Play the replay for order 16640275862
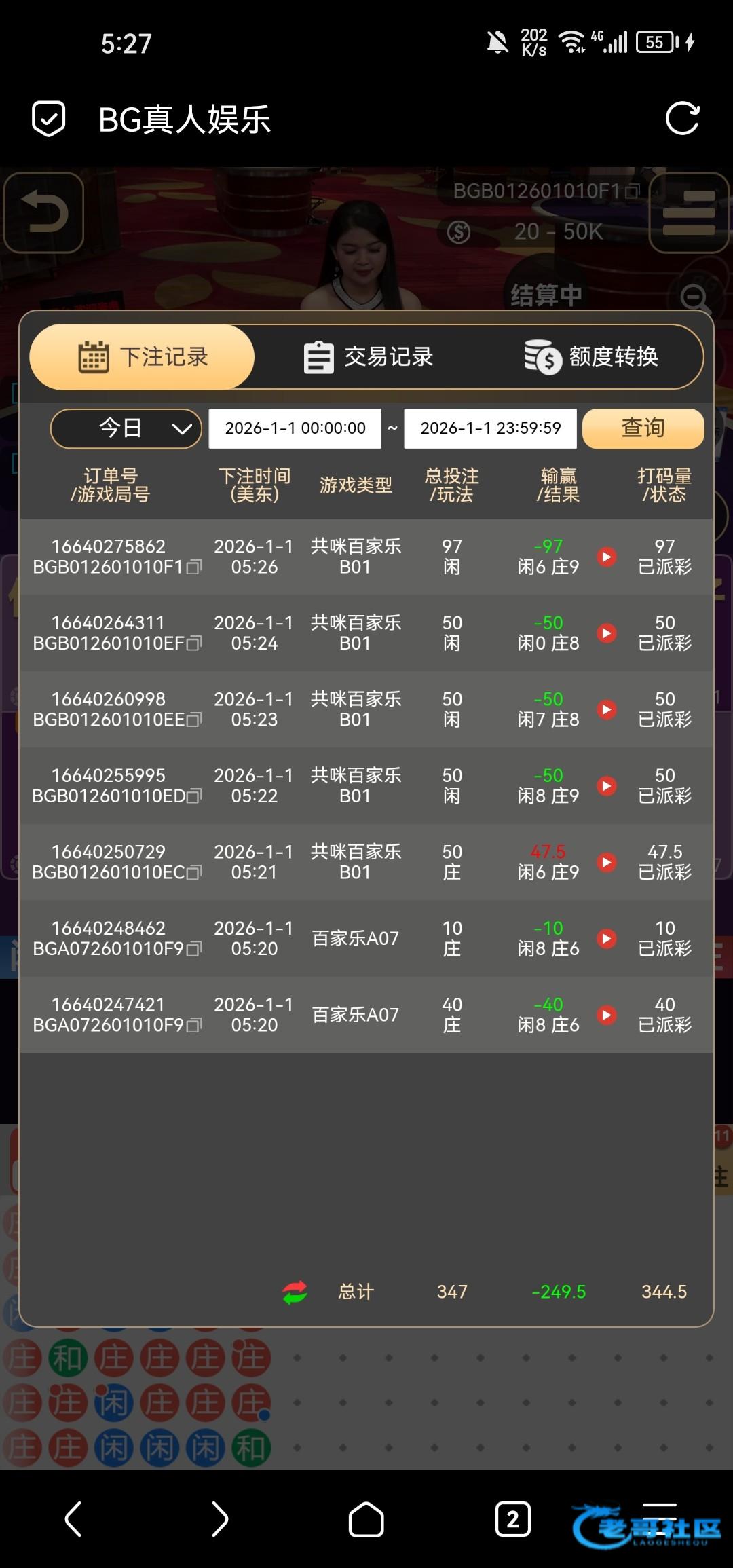The height and width of the screenshot is (1568, 733). pyautogui.click(x=607, y=557)
